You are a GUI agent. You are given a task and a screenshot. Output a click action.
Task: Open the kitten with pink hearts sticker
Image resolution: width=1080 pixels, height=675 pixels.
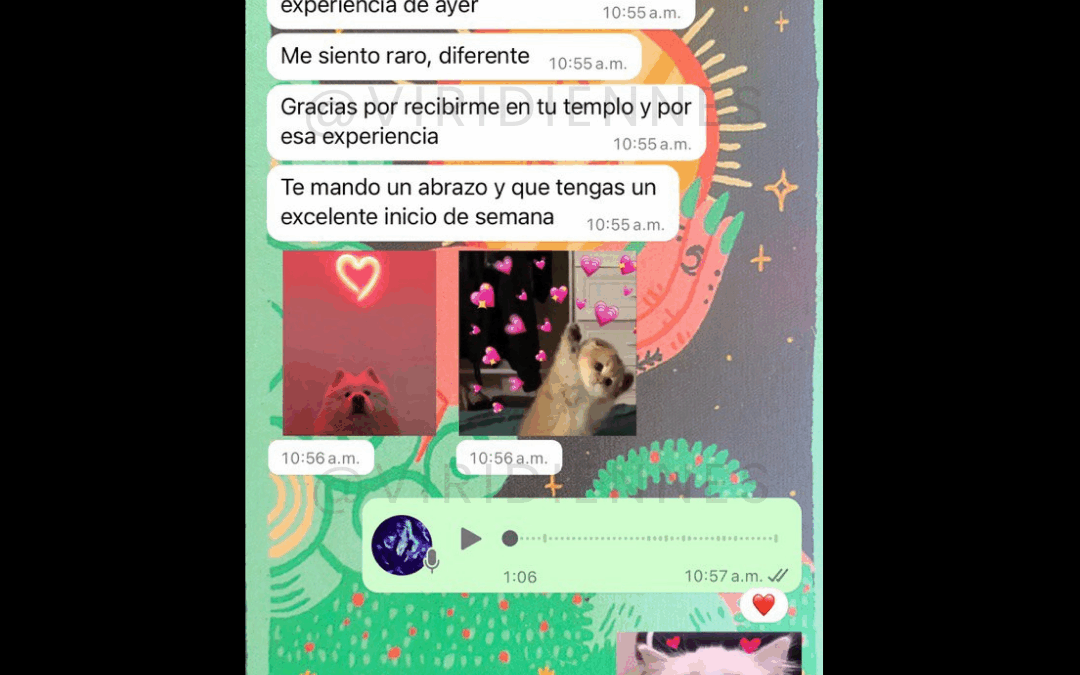[x=547, y=343]
